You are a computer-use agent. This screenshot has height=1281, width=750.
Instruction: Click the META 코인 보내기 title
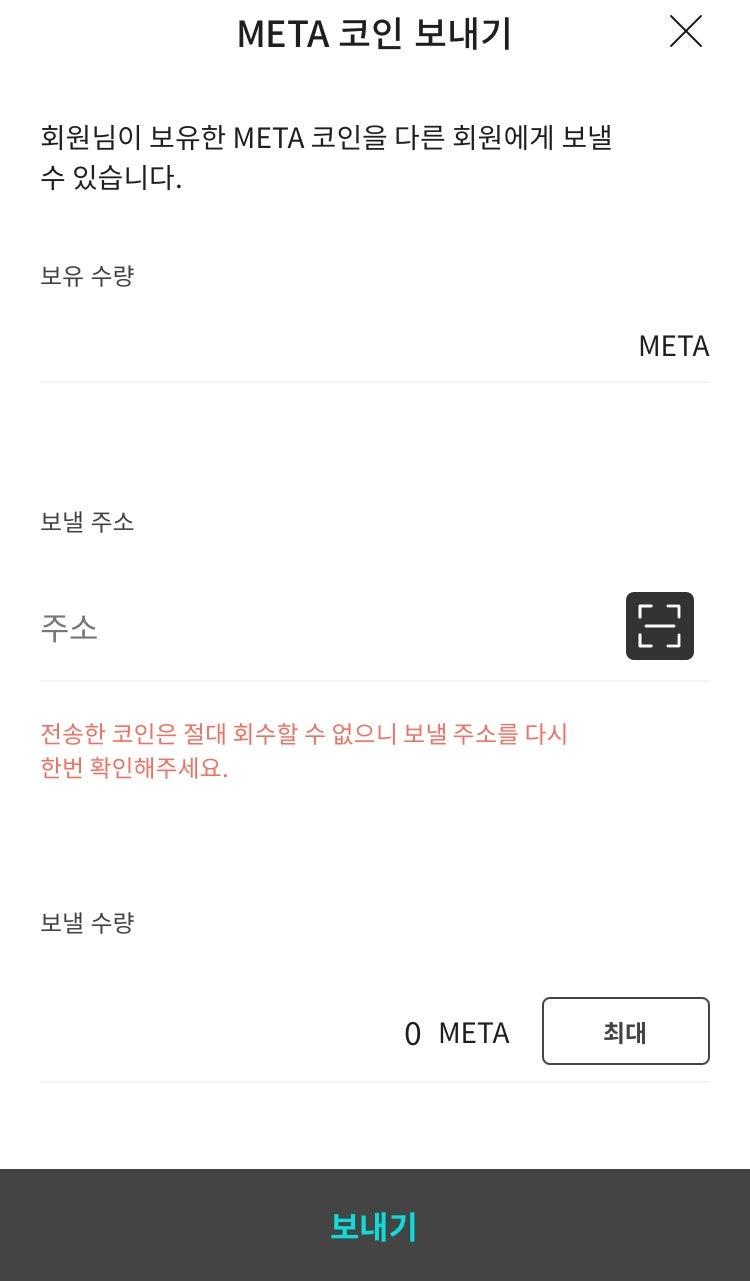374,34
